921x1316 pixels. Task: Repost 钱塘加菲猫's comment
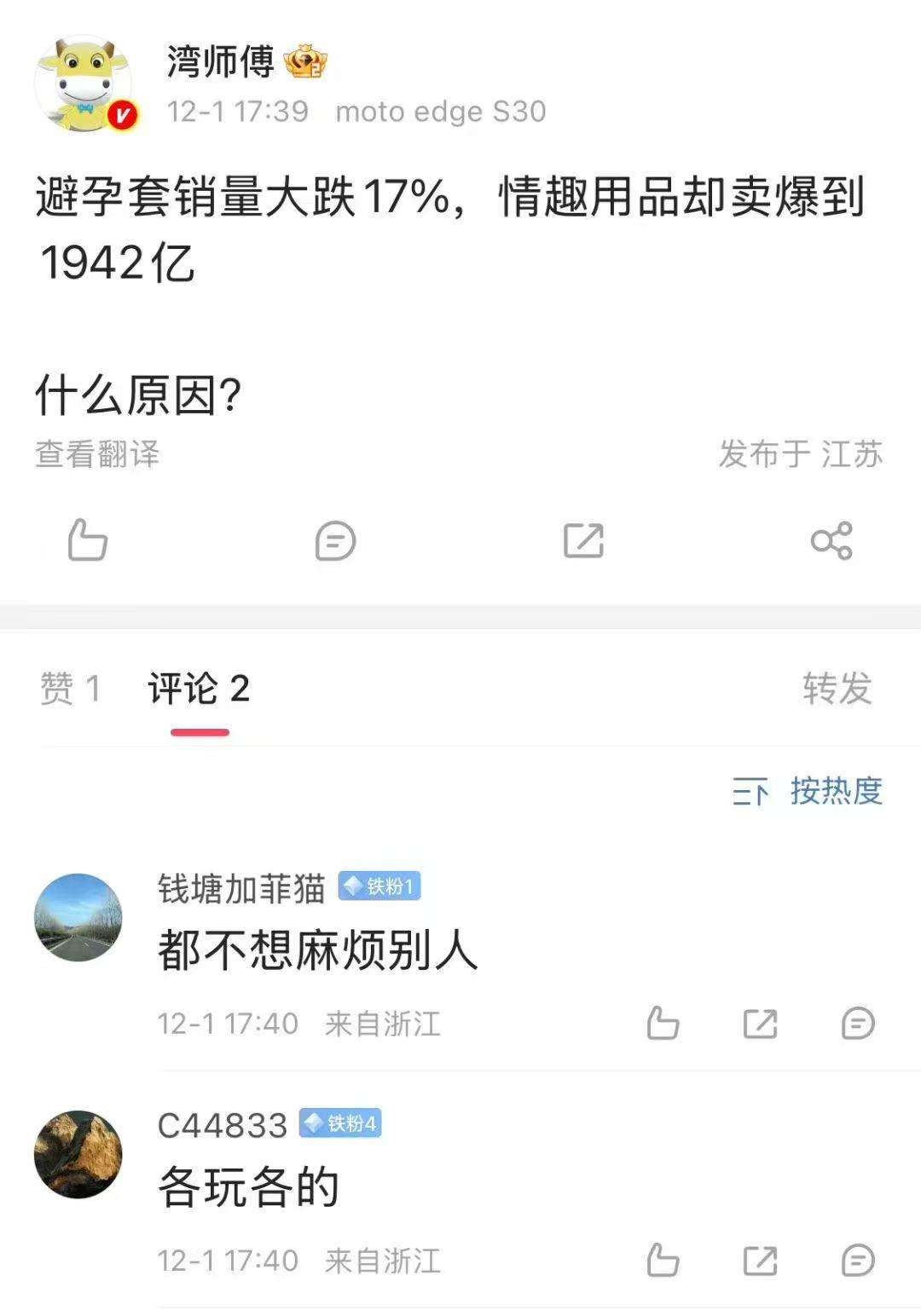point(760,1023)
